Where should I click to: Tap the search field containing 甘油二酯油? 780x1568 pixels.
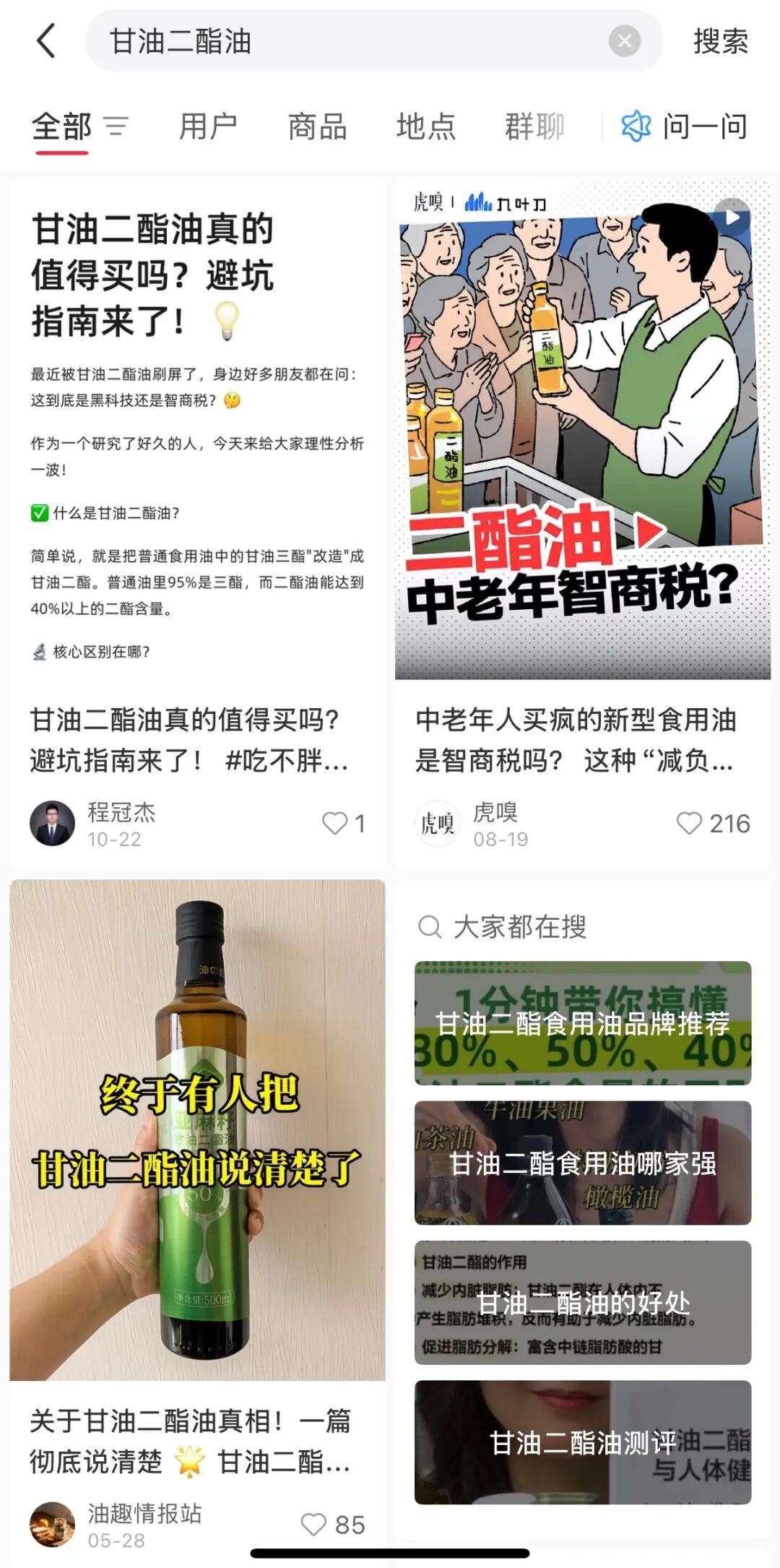347,41
